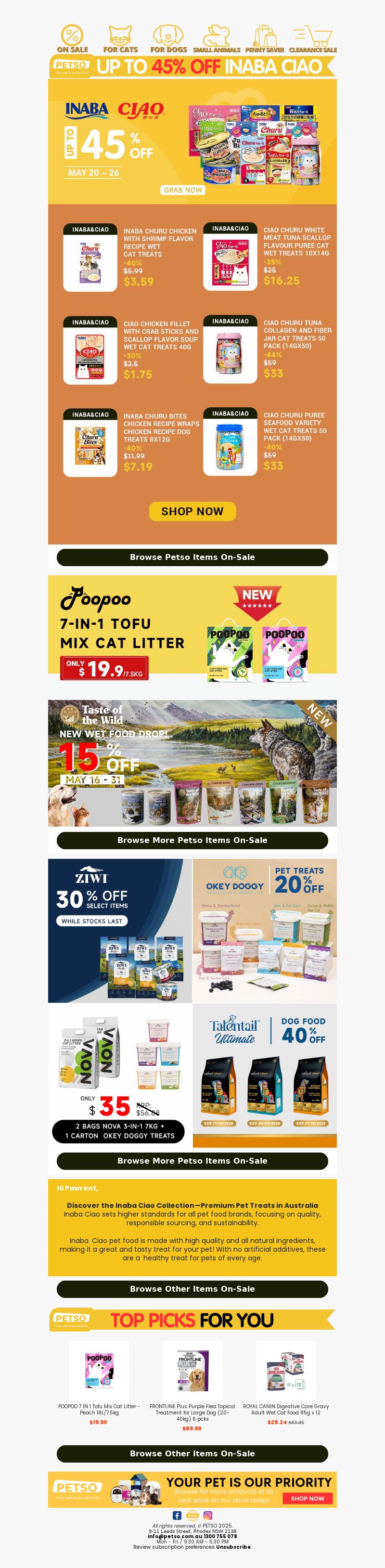Viewport: 385px width, 1568px height.
Task: Open Taste of the Wild offer banner
Action: [192, 763]
